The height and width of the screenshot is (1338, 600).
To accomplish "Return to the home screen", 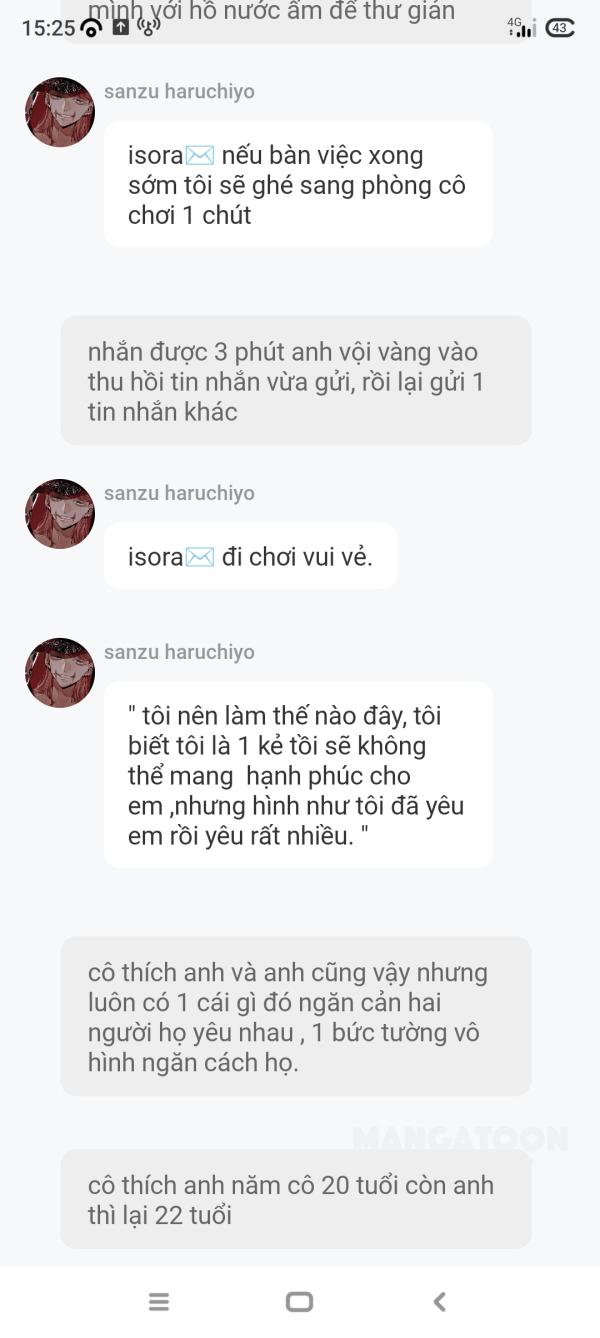I will [x=299, y=1301].
